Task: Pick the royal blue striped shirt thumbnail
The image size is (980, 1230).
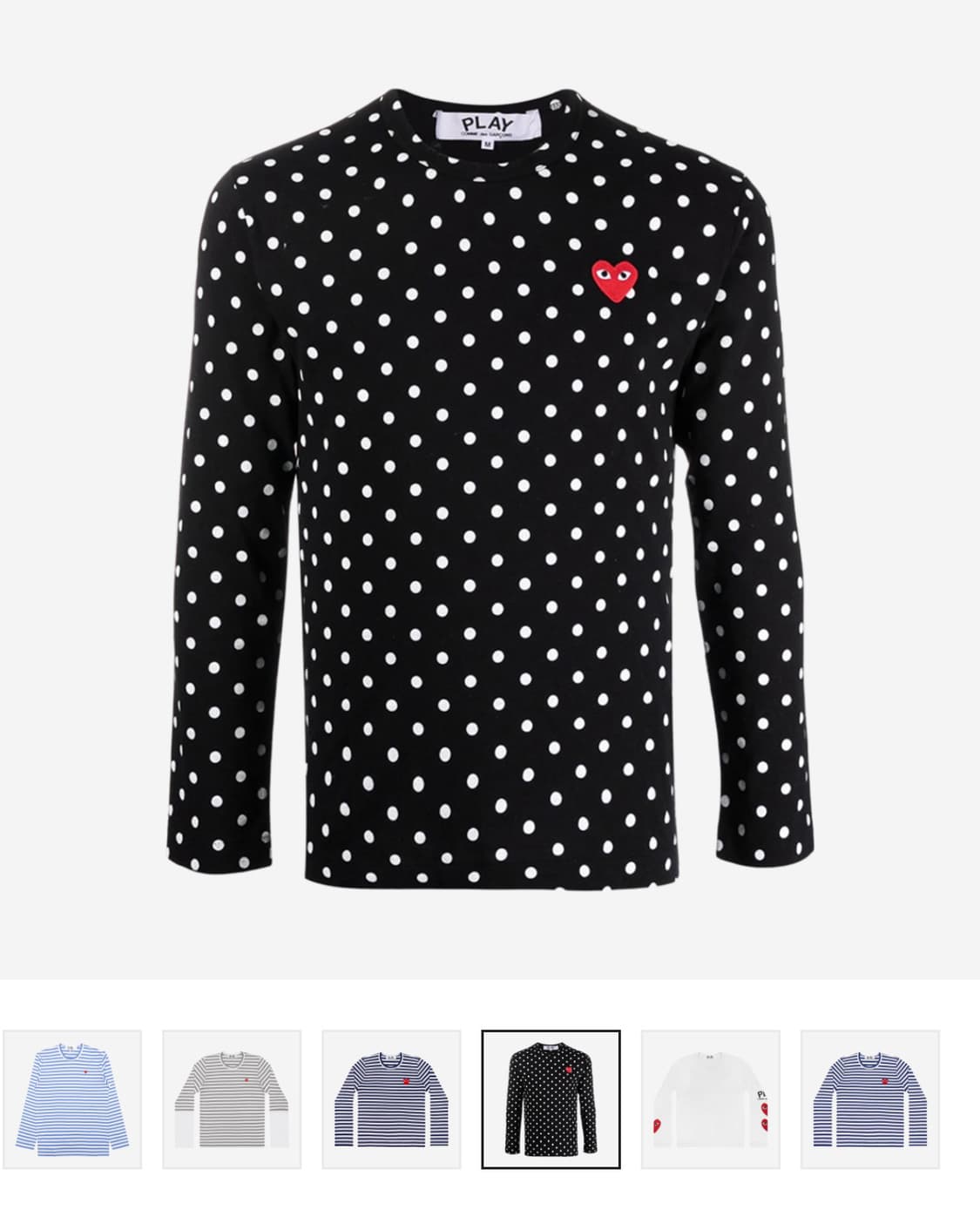Action: click(x=869, y=1099)
